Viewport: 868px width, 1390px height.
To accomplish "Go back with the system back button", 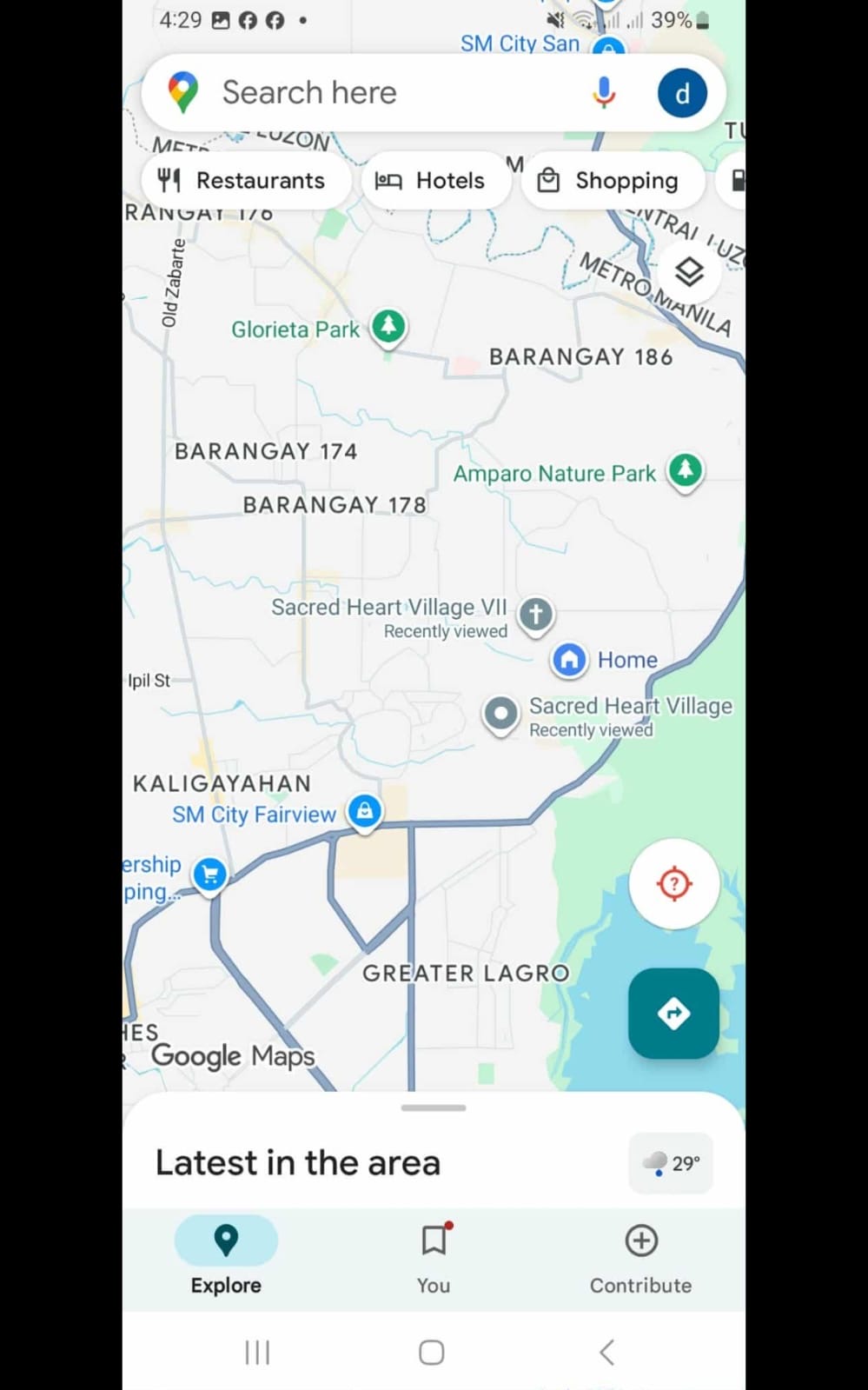I will click(607, 1352).
